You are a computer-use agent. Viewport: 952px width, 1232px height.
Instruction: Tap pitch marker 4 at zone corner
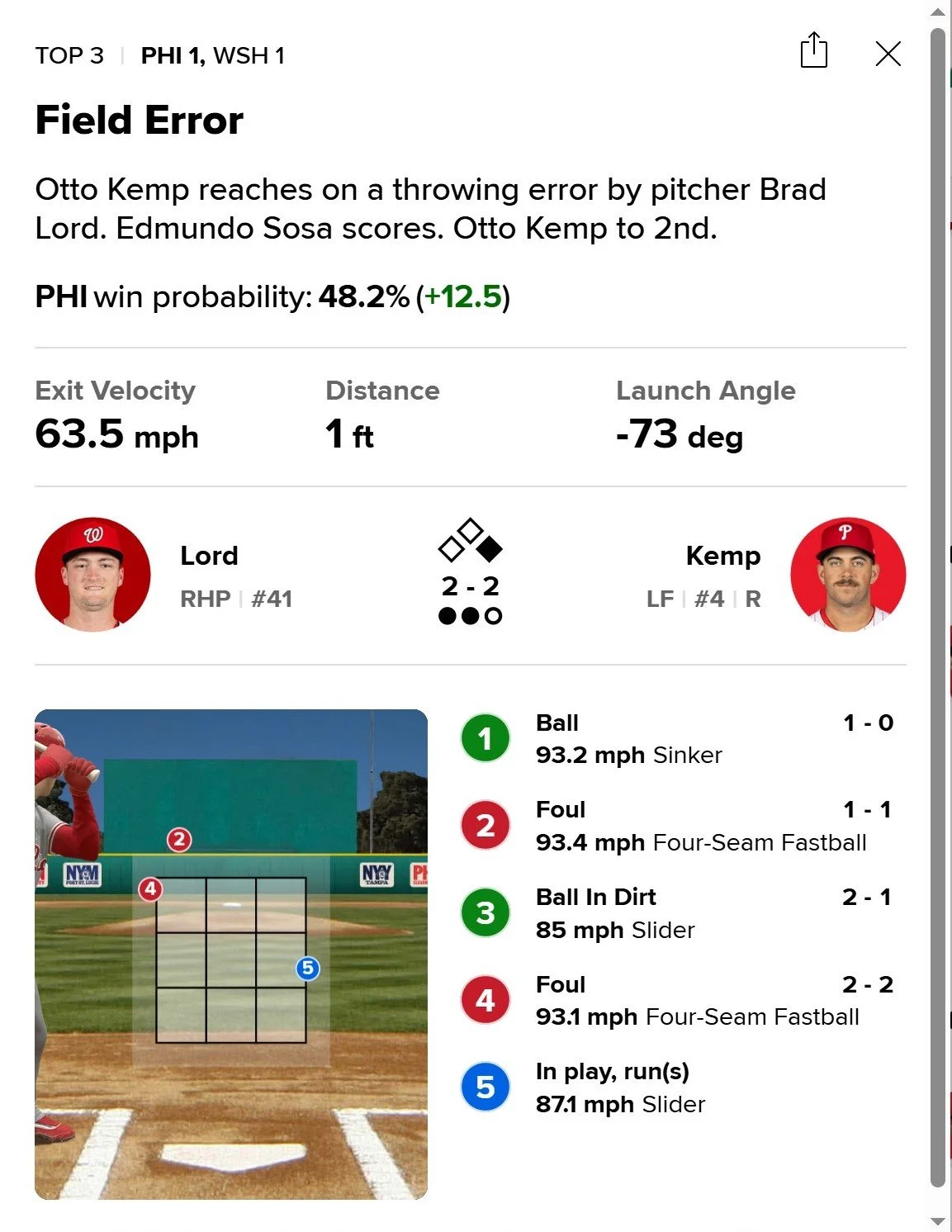pos(150,889)
